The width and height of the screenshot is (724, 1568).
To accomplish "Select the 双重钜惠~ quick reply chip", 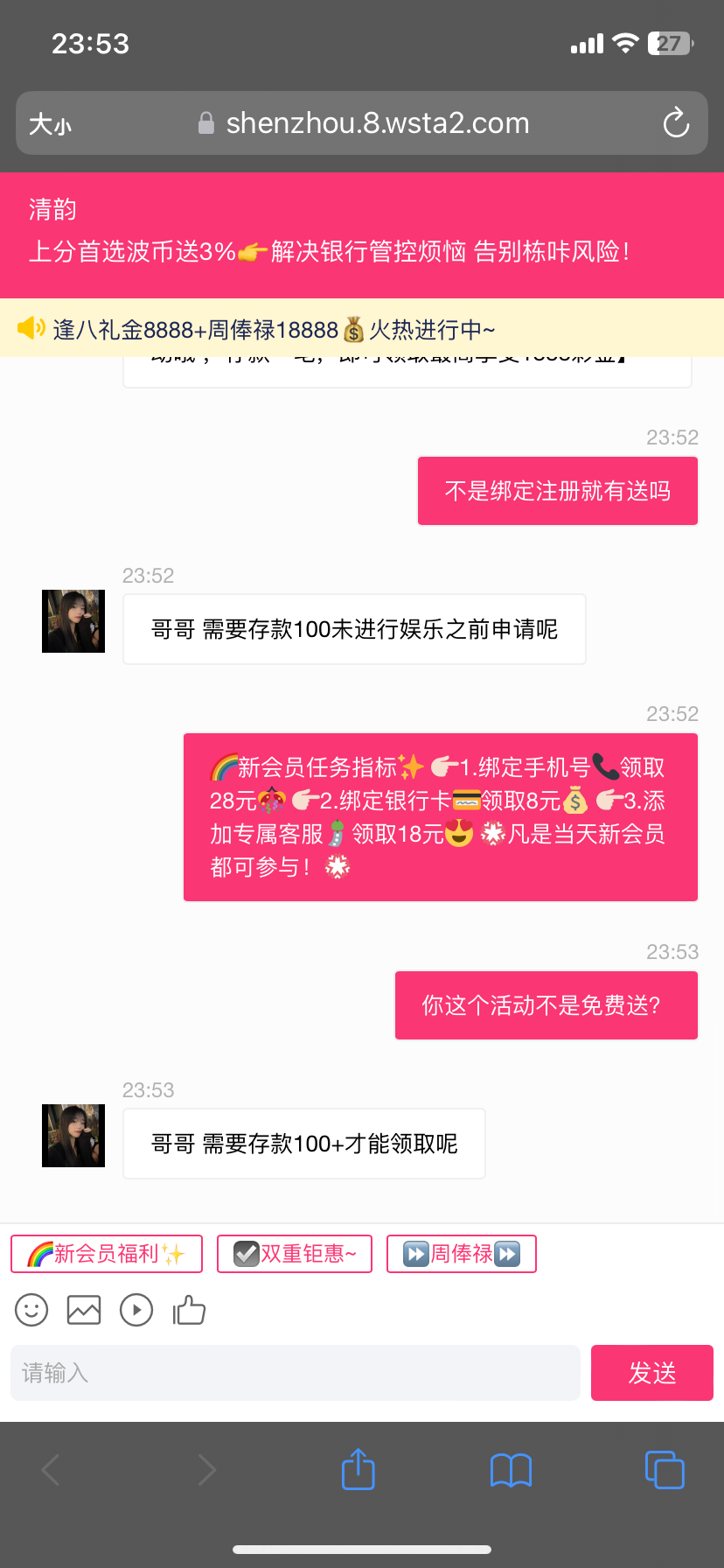I will click(295, 1254).
